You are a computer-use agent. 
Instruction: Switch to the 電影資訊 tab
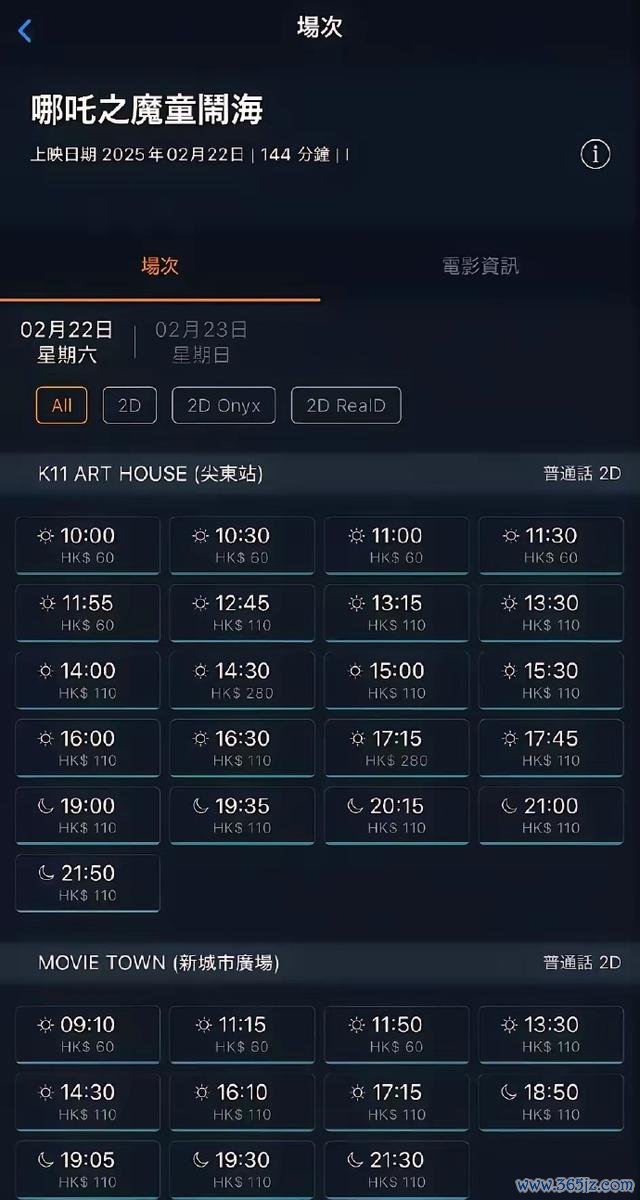pyautogui.click(x=480, y=266)
